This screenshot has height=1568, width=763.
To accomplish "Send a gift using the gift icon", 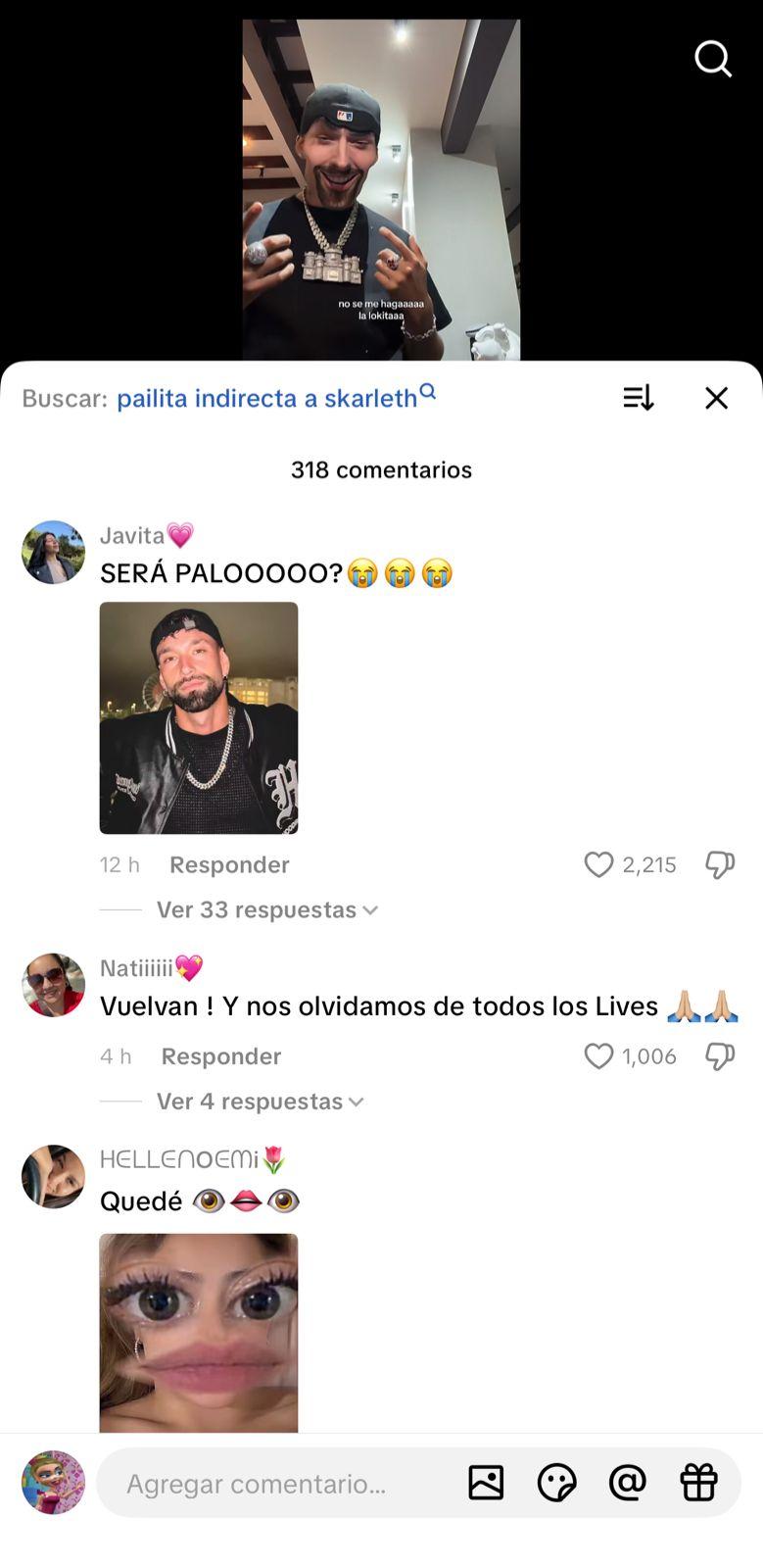I will point(698,1483).
